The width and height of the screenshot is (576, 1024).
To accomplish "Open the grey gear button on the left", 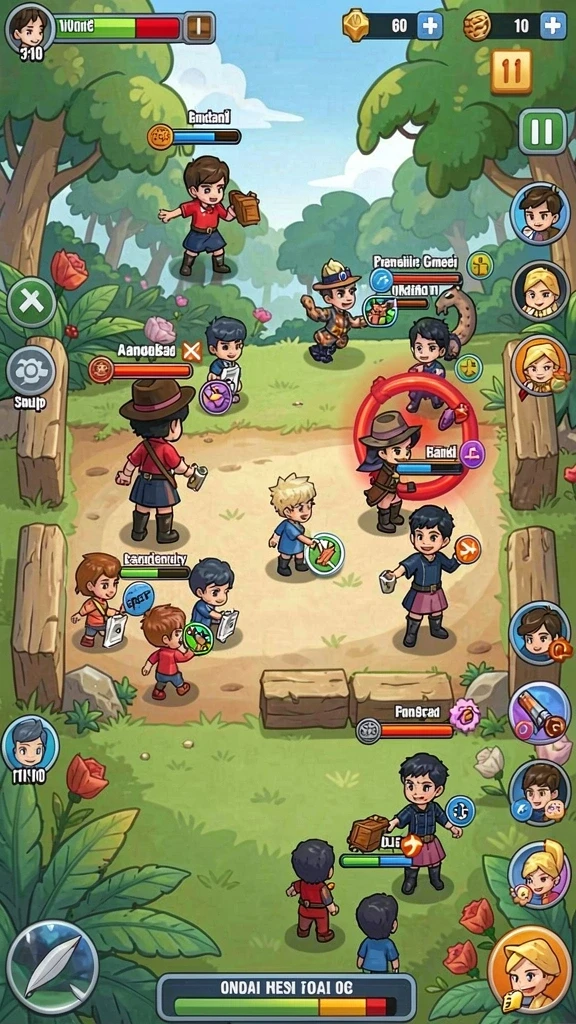I will 31,371.
